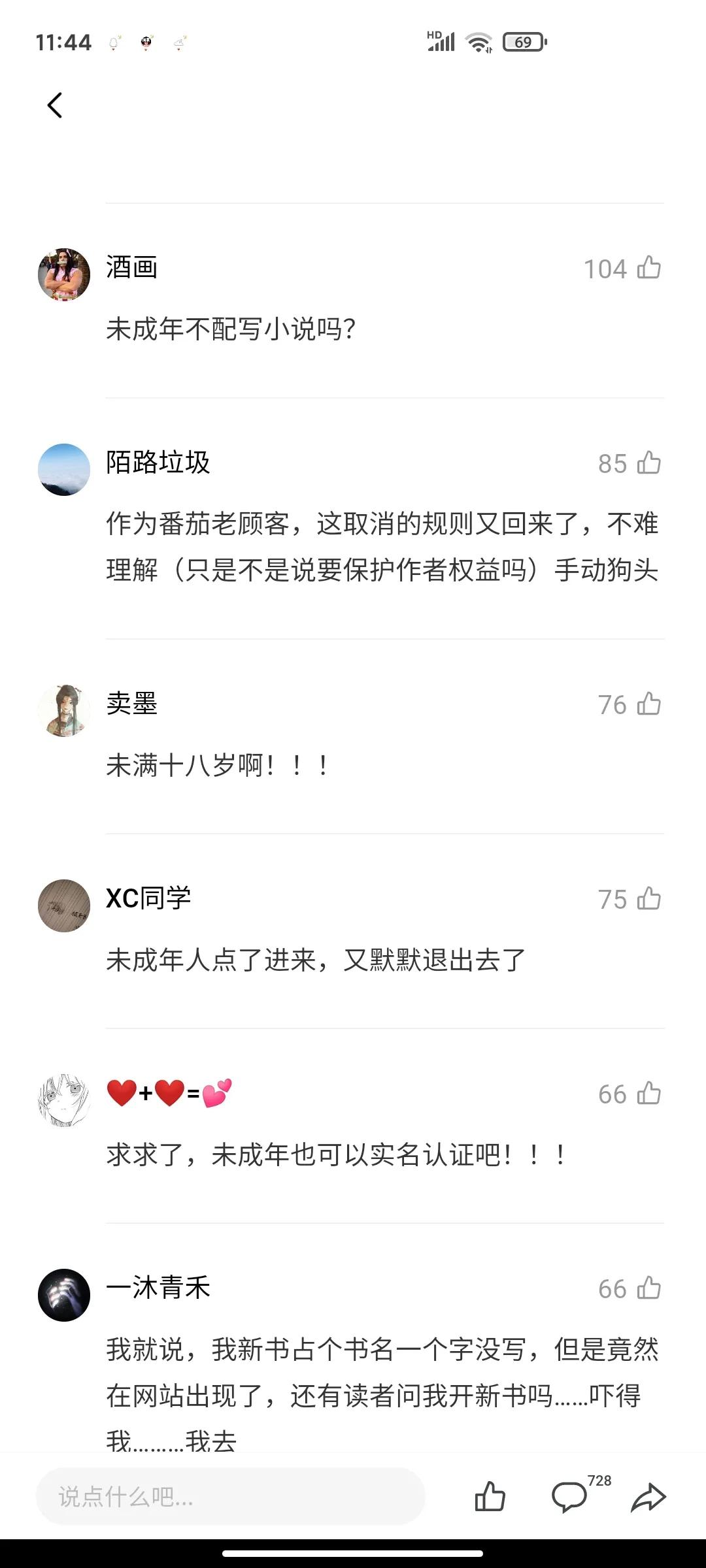Image resolution: width=706 pixels, height=1568 pixels.
Task: Tap the 说点什么吧 comment box
Action: click(230, 1497)
